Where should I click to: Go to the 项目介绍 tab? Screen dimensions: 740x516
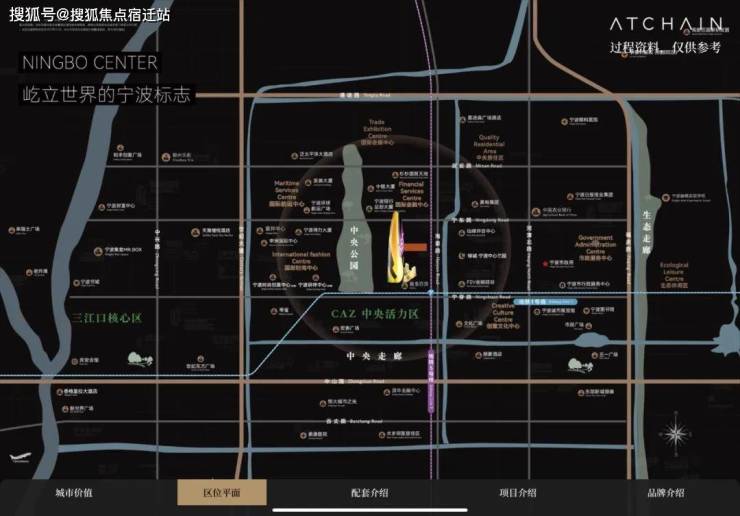pyautogui.click(x=518, y=493)
